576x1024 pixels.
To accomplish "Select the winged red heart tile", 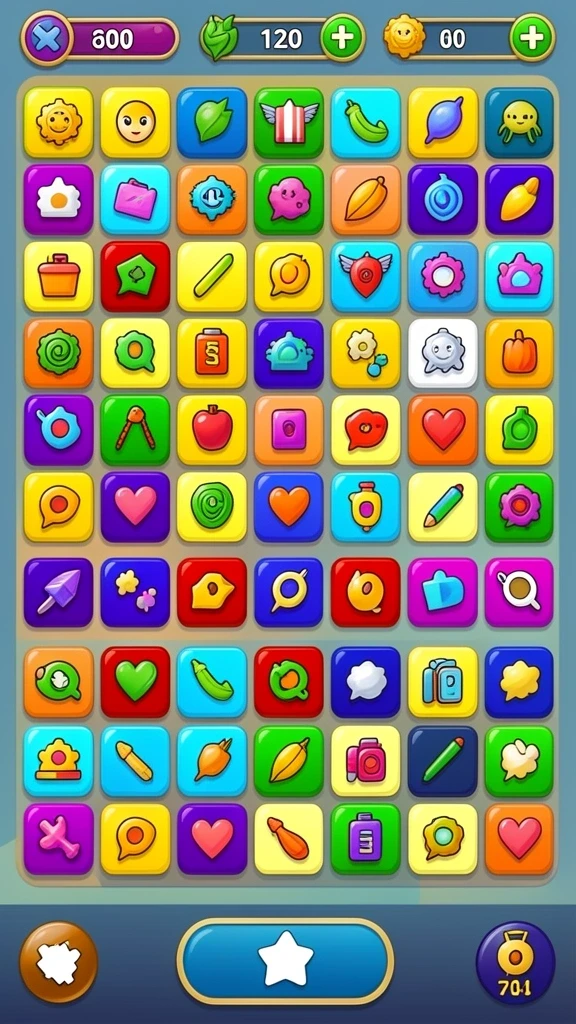I will 365,276.
